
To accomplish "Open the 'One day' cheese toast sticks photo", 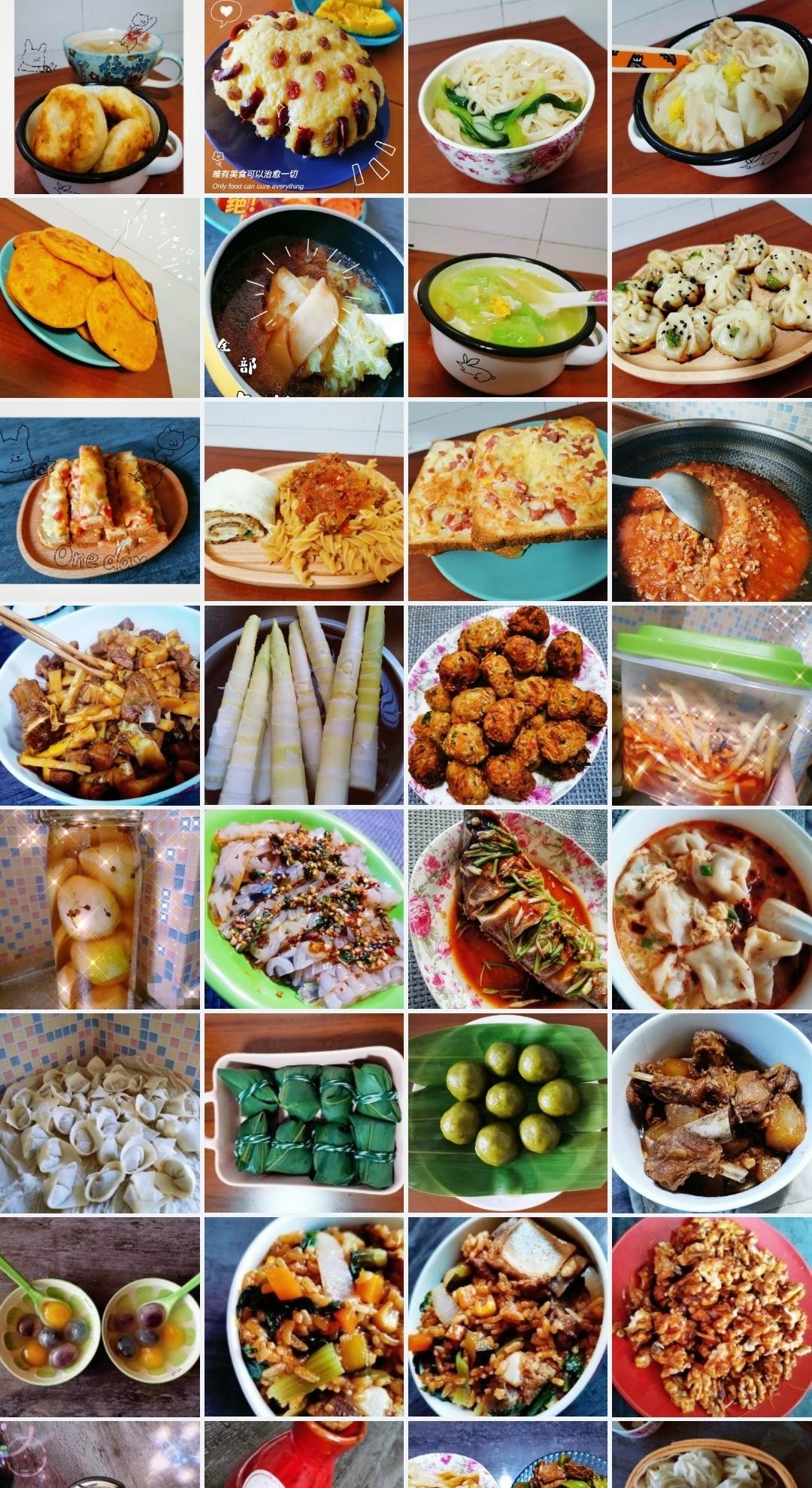I will tap(100, 501).
